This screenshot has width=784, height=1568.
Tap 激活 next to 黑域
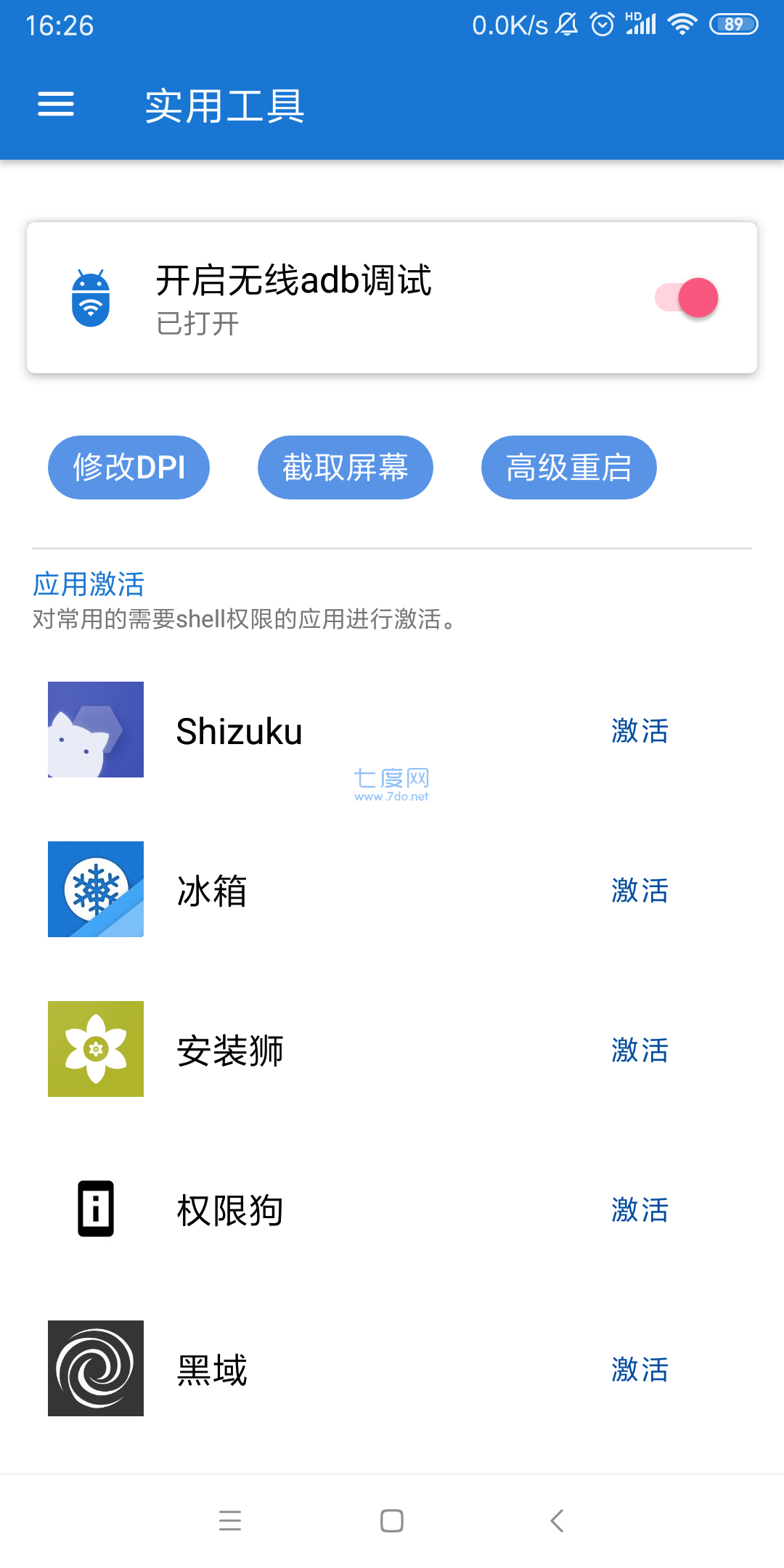point(640,1370)
